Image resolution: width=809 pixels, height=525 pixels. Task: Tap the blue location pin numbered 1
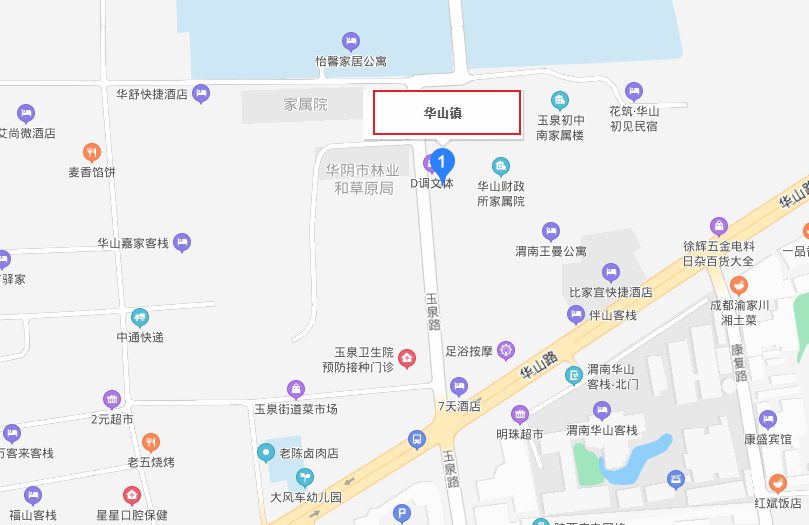pos(442,162)
